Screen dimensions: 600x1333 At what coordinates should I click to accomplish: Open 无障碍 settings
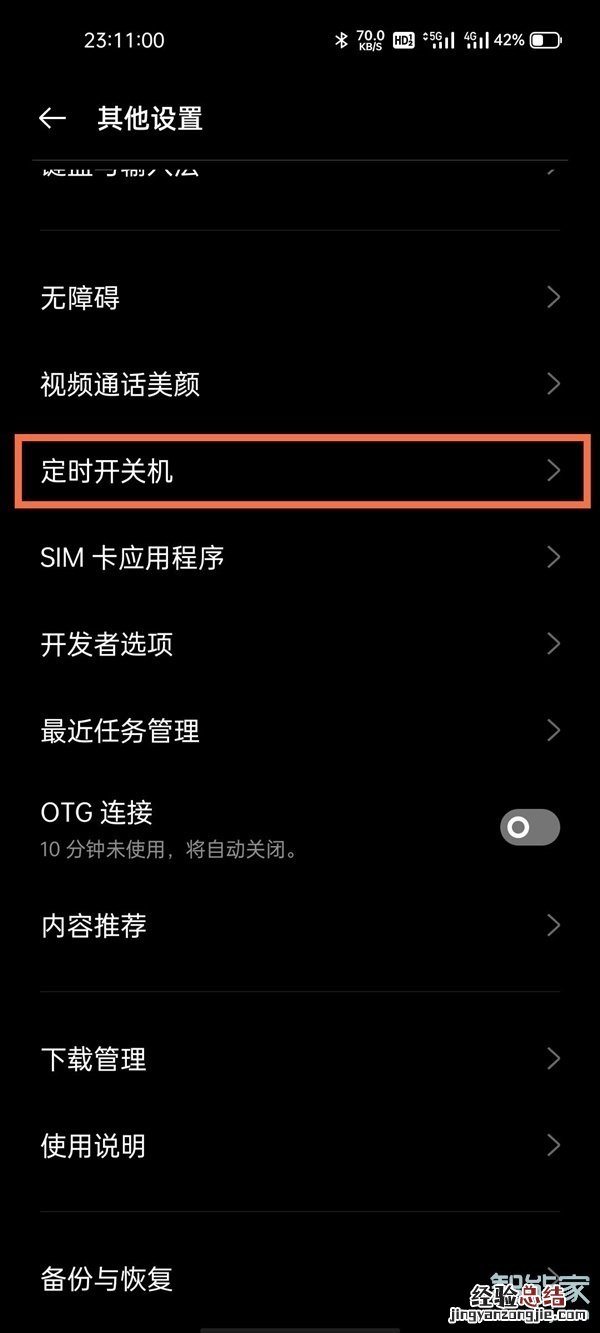(x=300, y=298)
